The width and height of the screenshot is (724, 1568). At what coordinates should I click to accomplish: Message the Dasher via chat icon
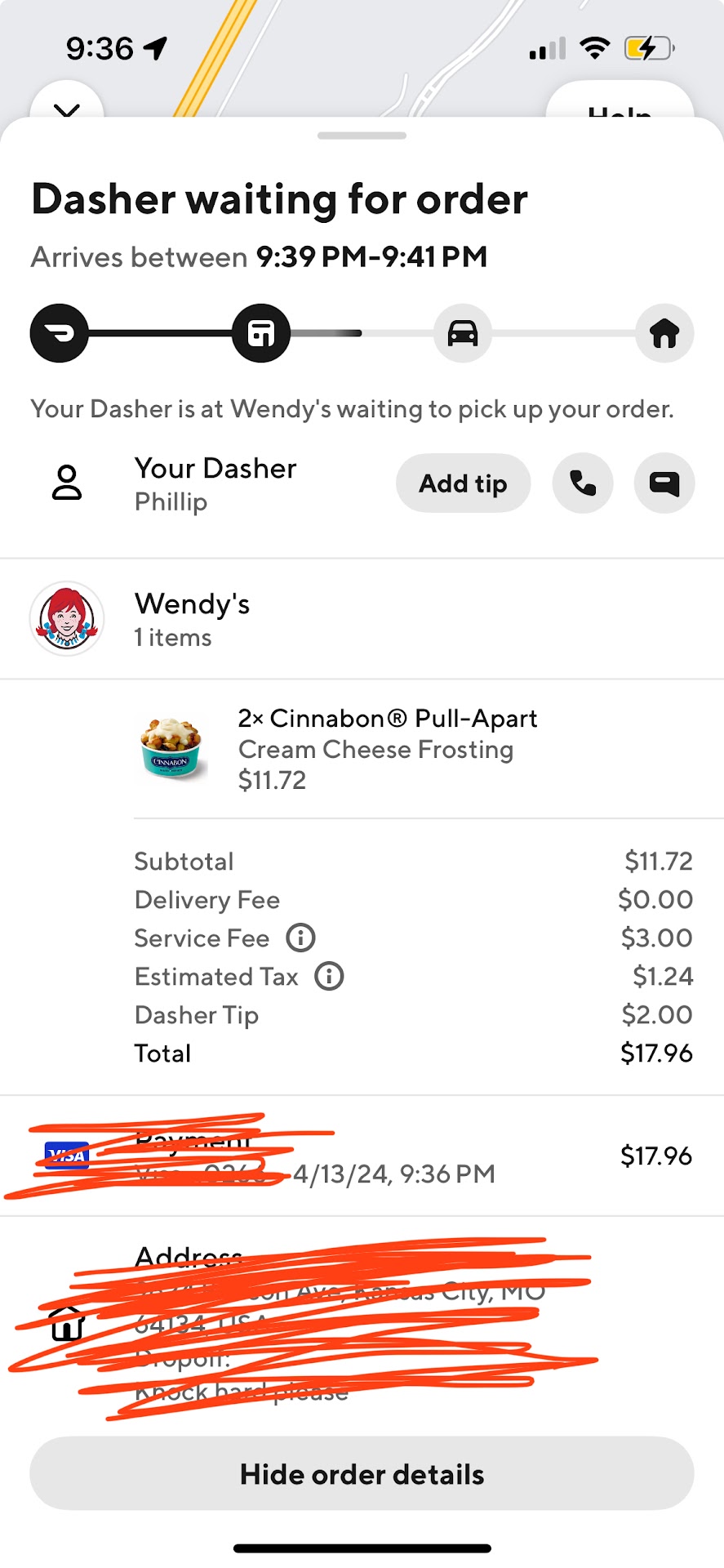click(x=664, y=483)
